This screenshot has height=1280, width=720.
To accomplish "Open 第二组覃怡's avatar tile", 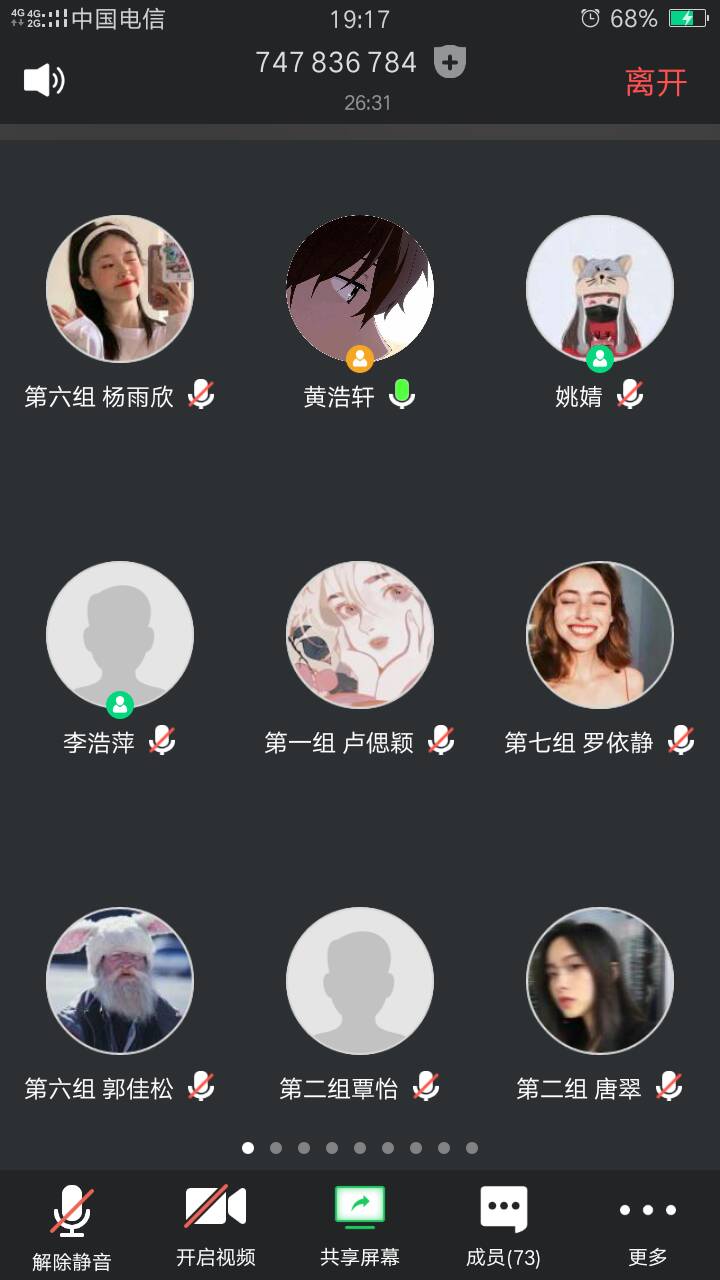I will pos(360,980).
